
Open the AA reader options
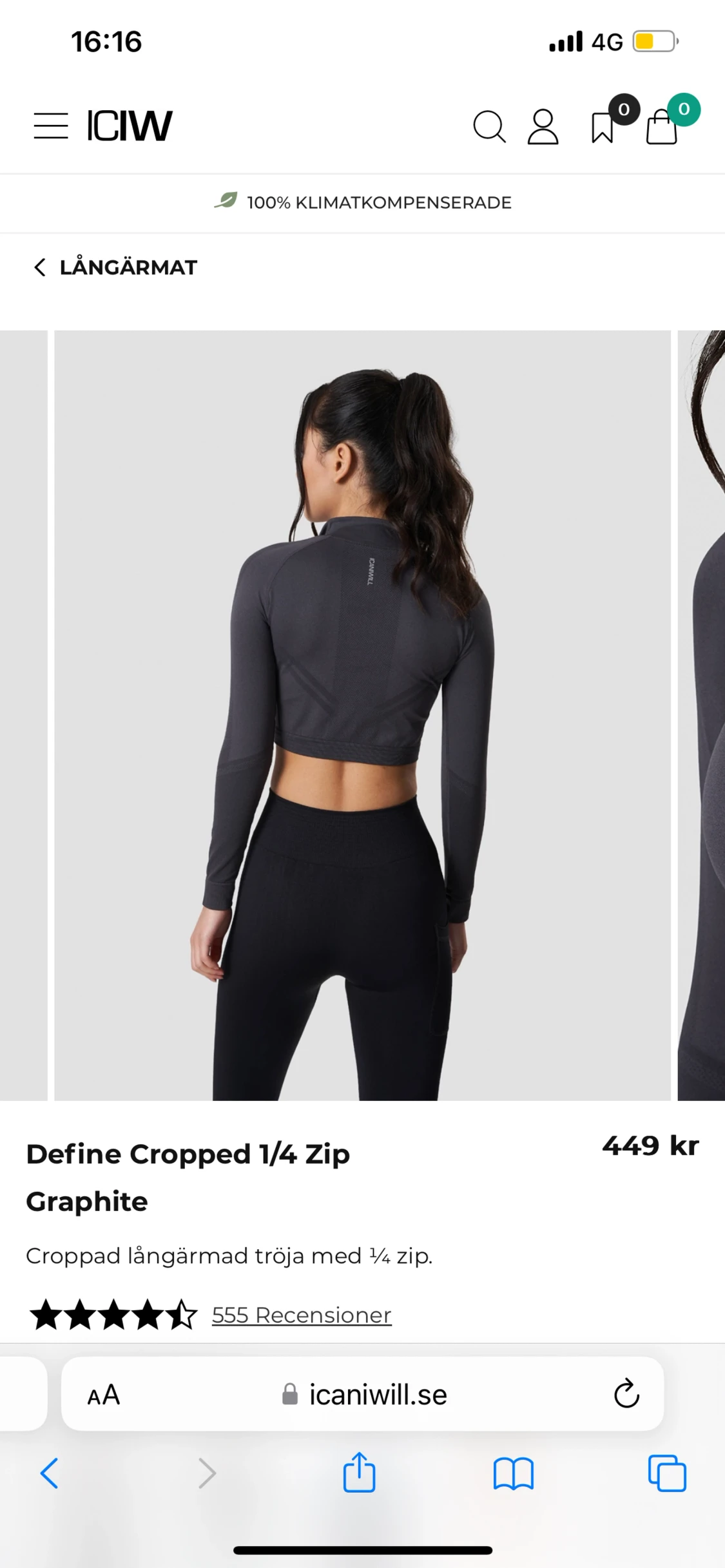[104, 1395]
